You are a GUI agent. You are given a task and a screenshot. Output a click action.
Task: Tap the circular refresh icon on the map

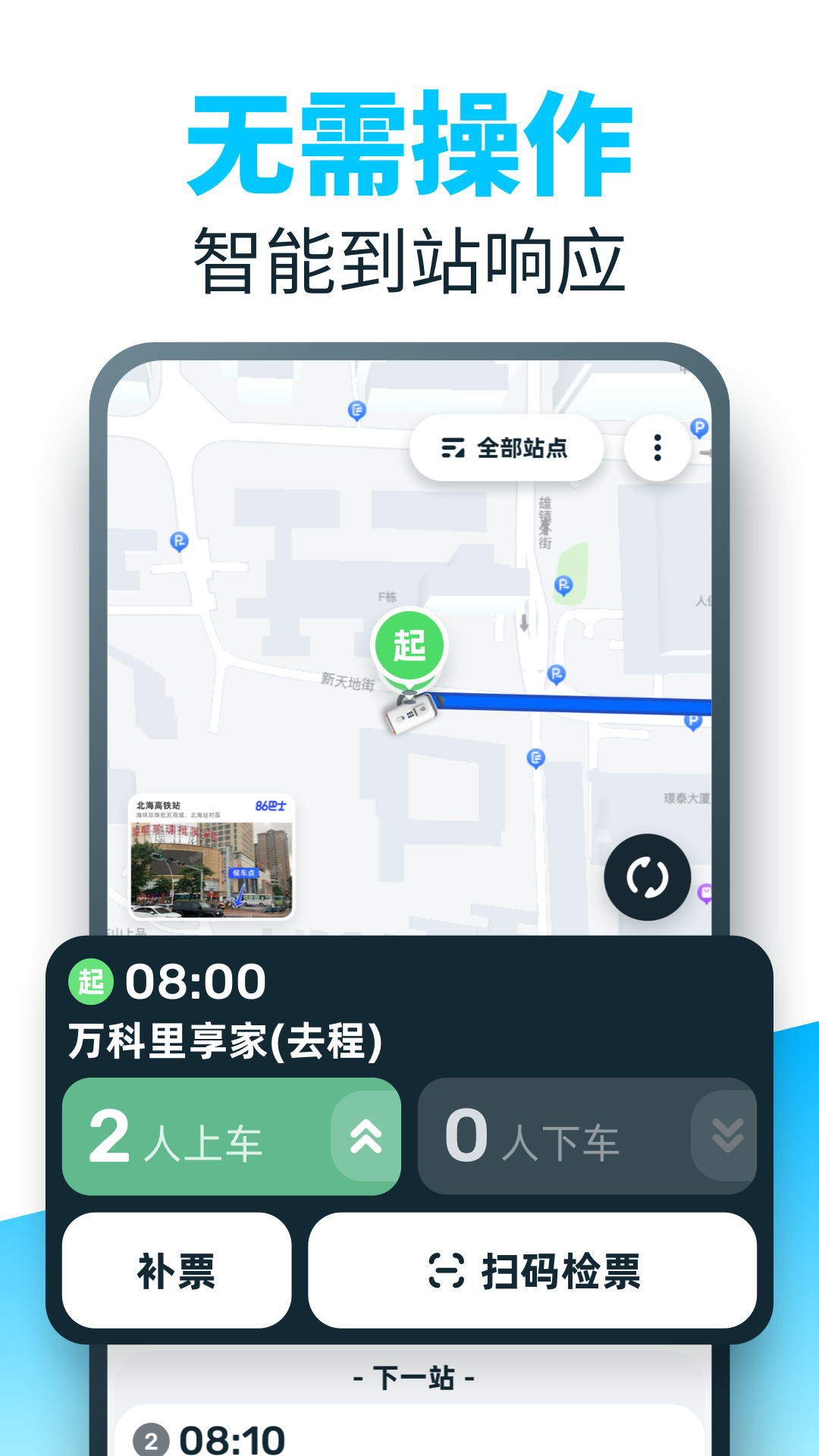point(647,877)
